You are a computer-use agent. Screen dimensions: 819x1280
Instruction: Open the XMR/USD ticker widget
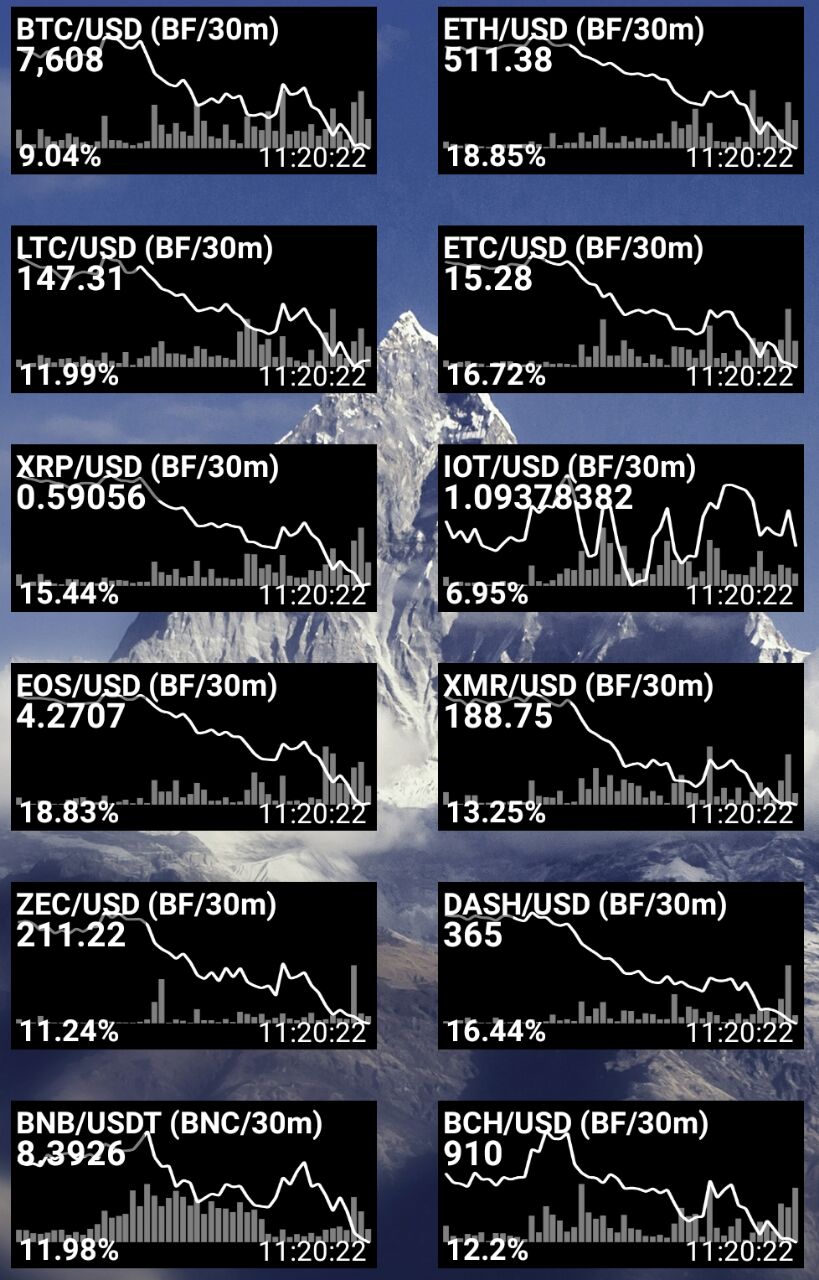click(620, 746)
